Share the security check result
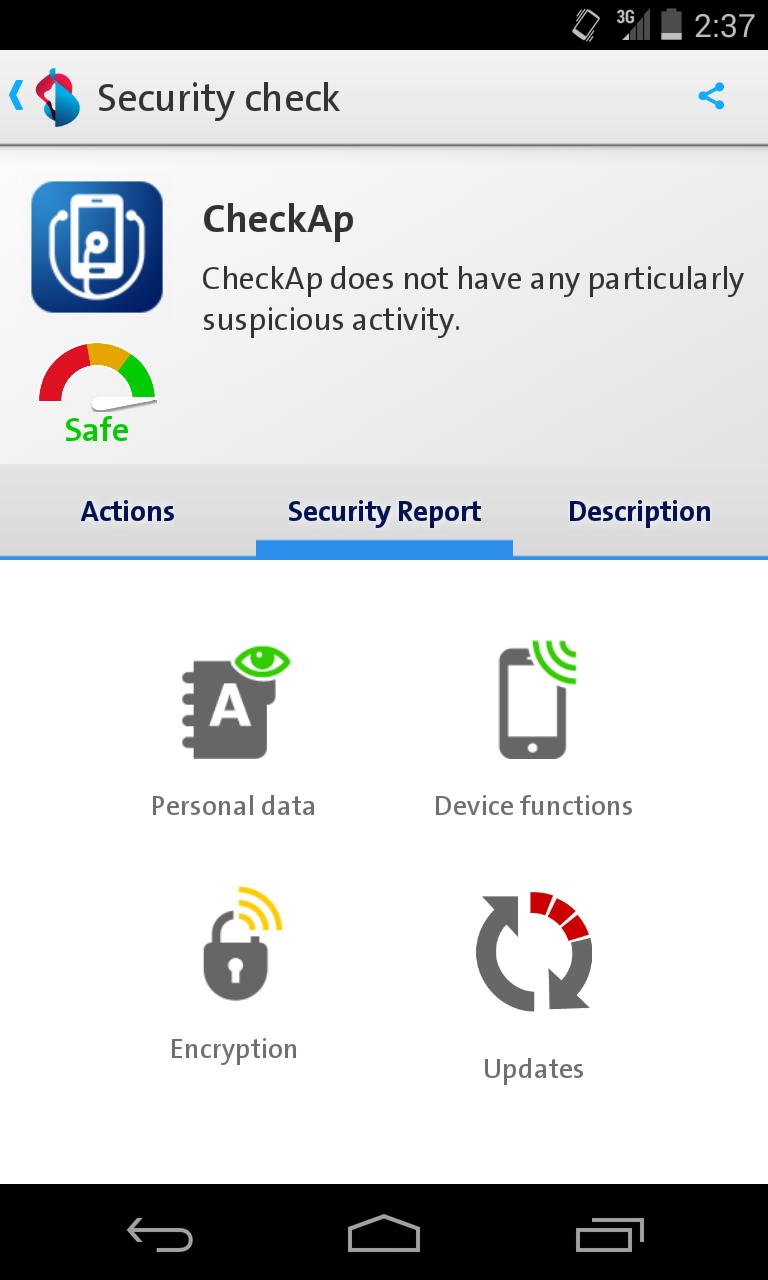 [711, 97]
